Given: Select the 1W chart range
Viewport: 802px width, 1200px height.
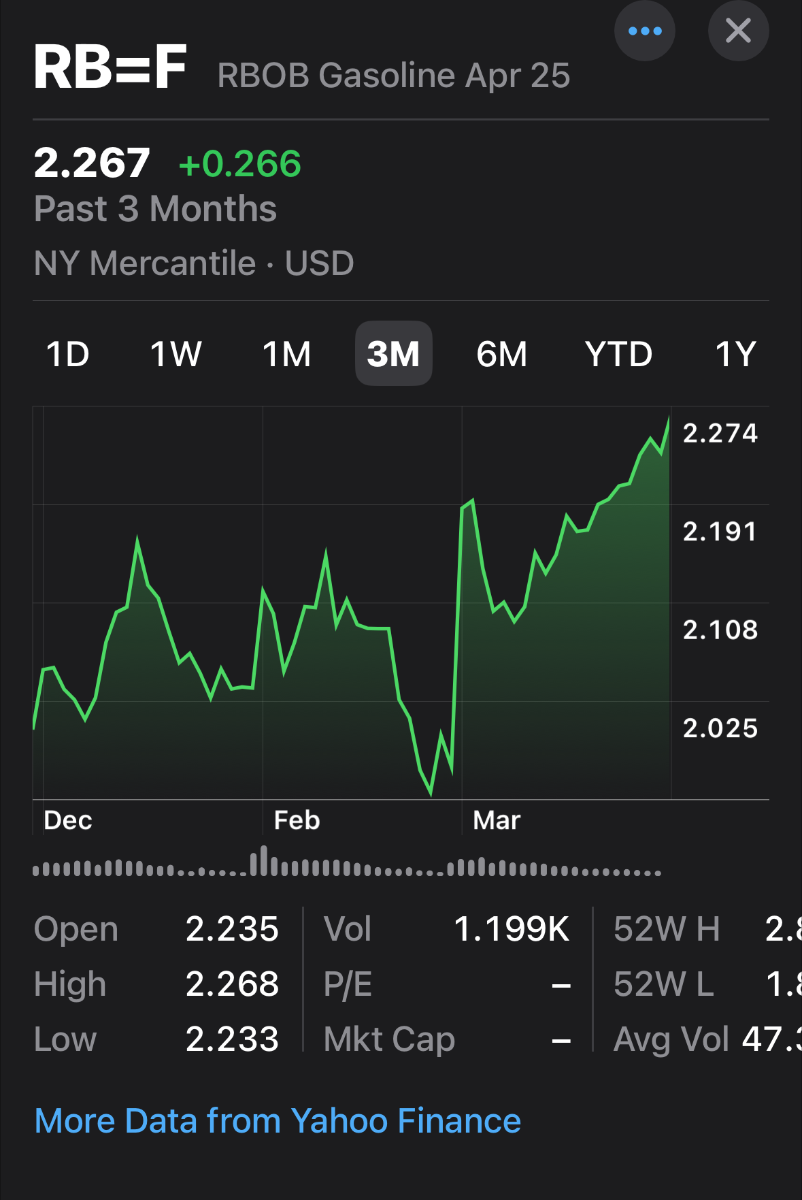Looking at the screenshot, I should (176, 354).
